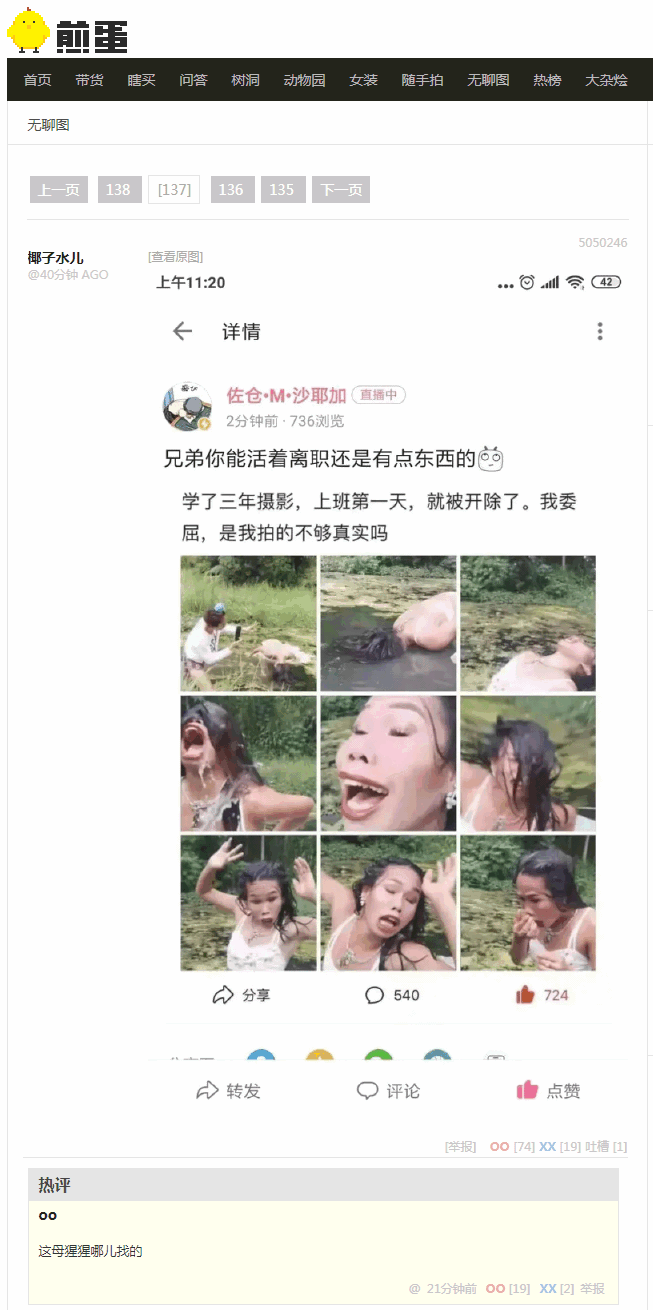Jump to page 138
The height and width of the screenshot is (1310, 653).
click(118, 190)
